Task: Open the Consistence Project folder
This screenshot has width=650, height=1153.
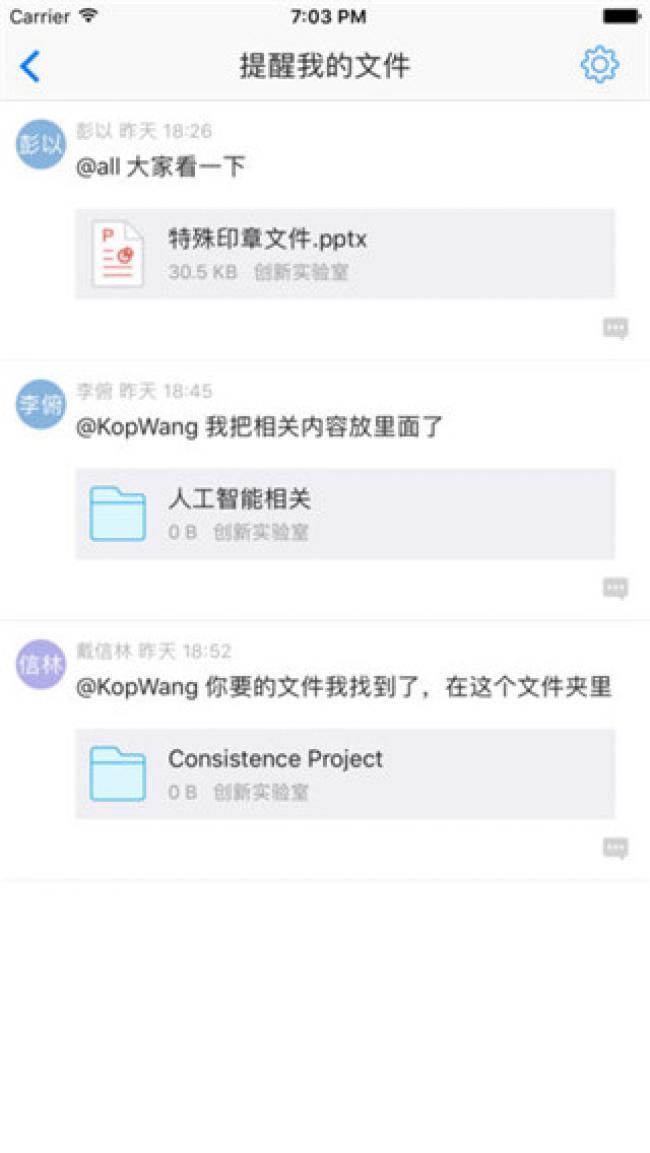Action: 345,774
